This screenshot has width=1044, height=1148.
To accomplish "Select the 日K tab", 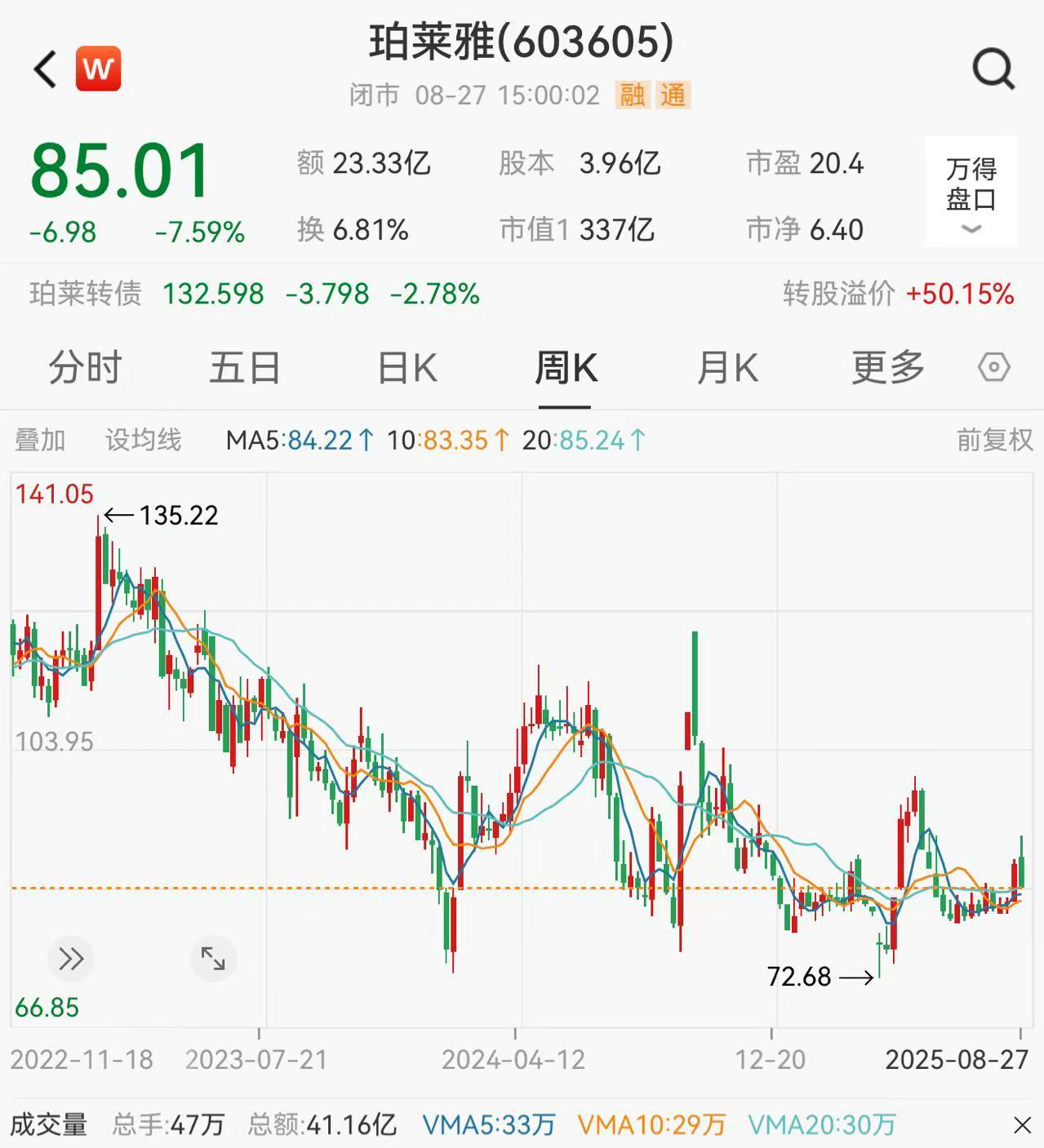I will tap(407, 368).
